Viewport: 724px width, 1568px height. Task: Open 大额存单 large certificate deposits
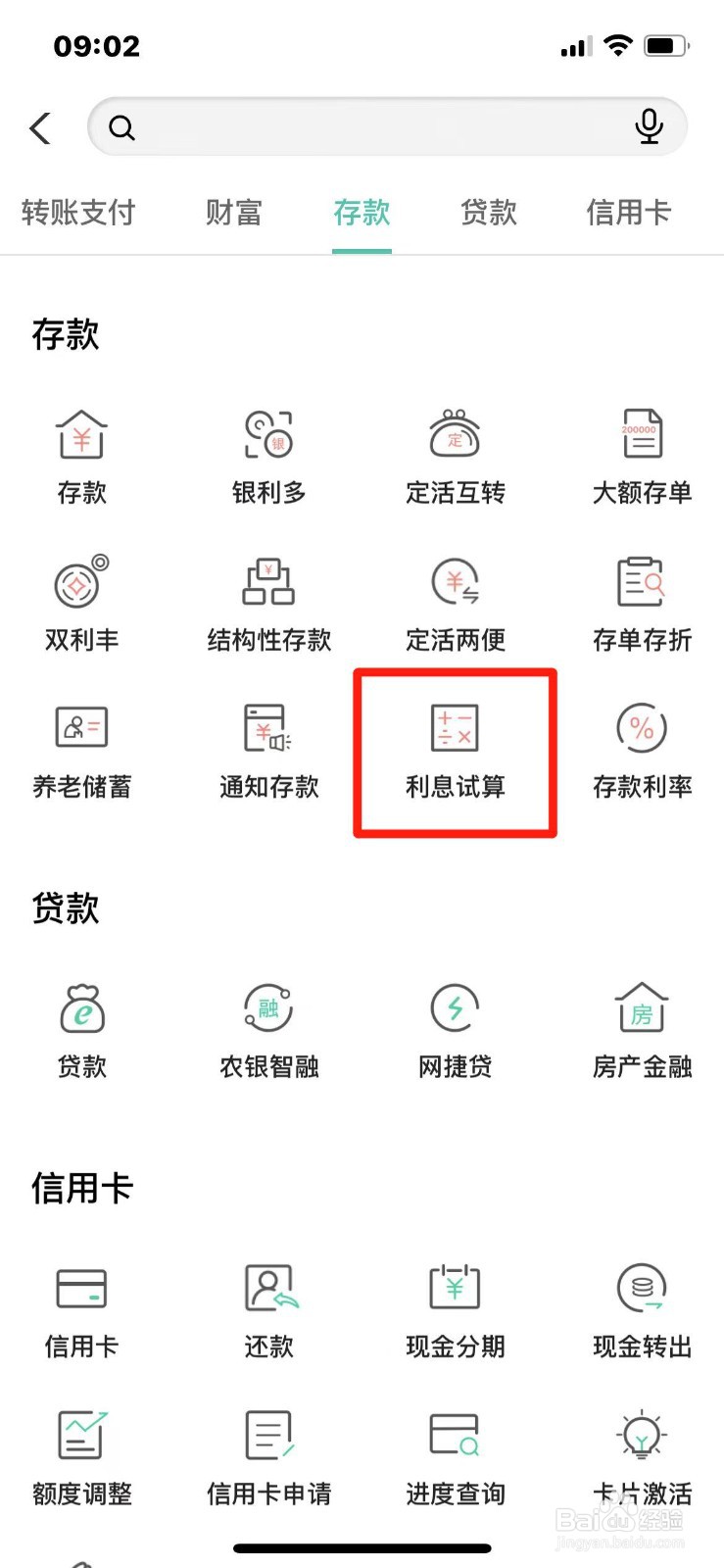(641, 456)
